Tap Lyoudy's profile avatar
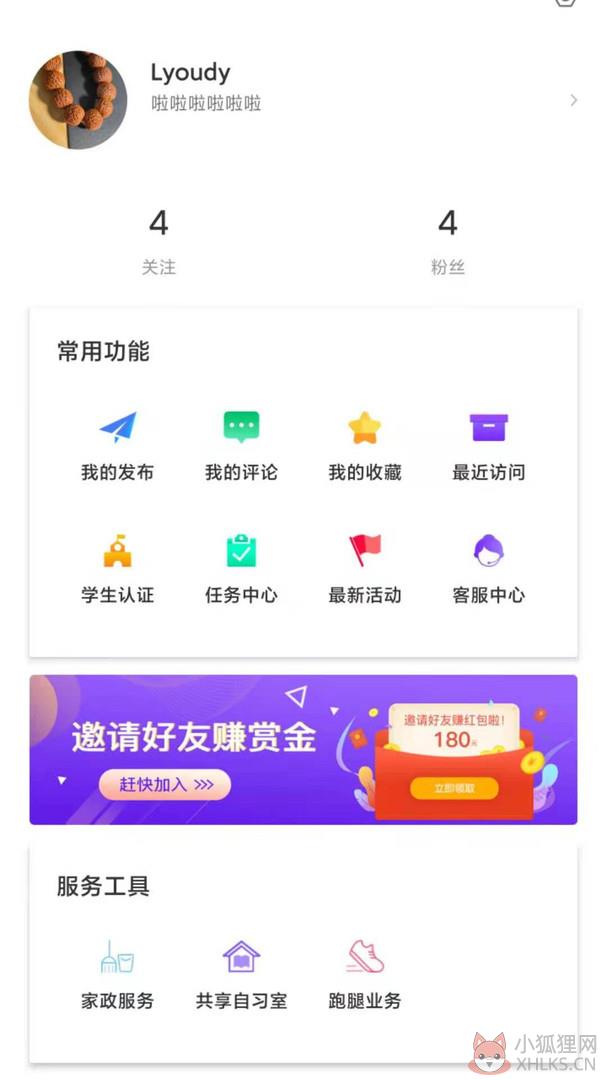 click(78, 100)
